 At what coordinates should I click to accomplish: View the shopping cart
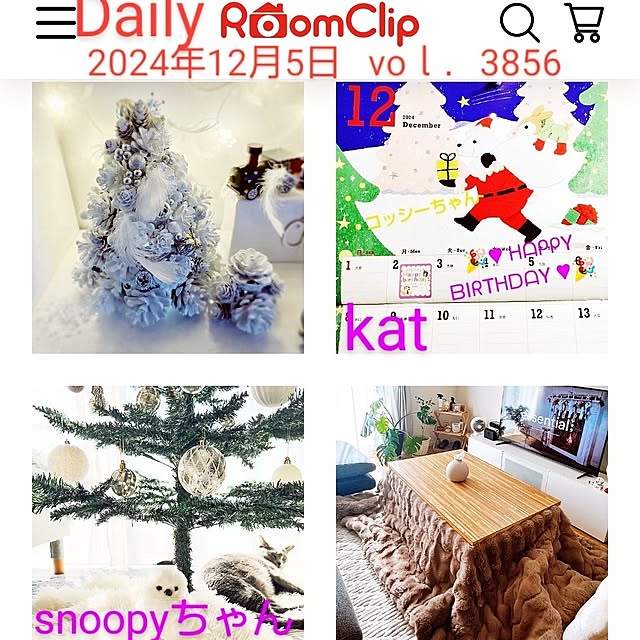coord(583,22)
